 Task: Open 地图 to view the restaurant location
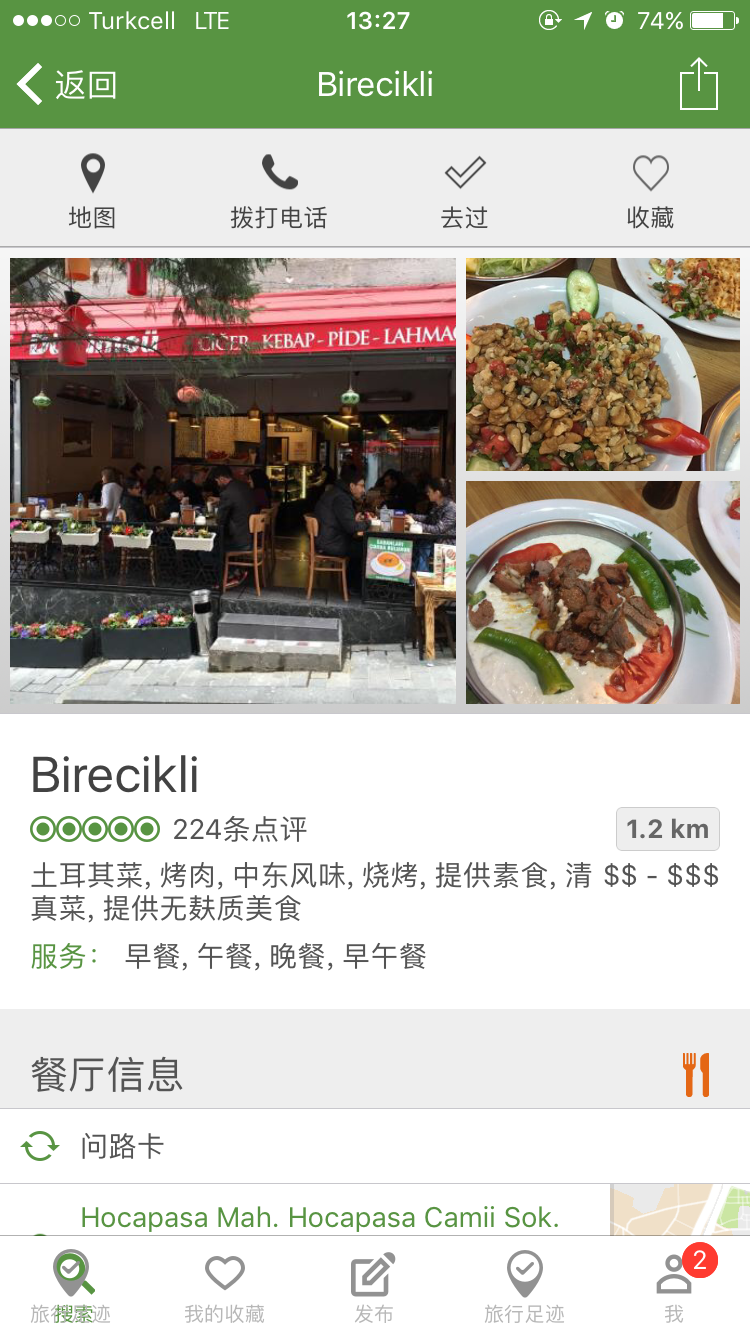92,191
